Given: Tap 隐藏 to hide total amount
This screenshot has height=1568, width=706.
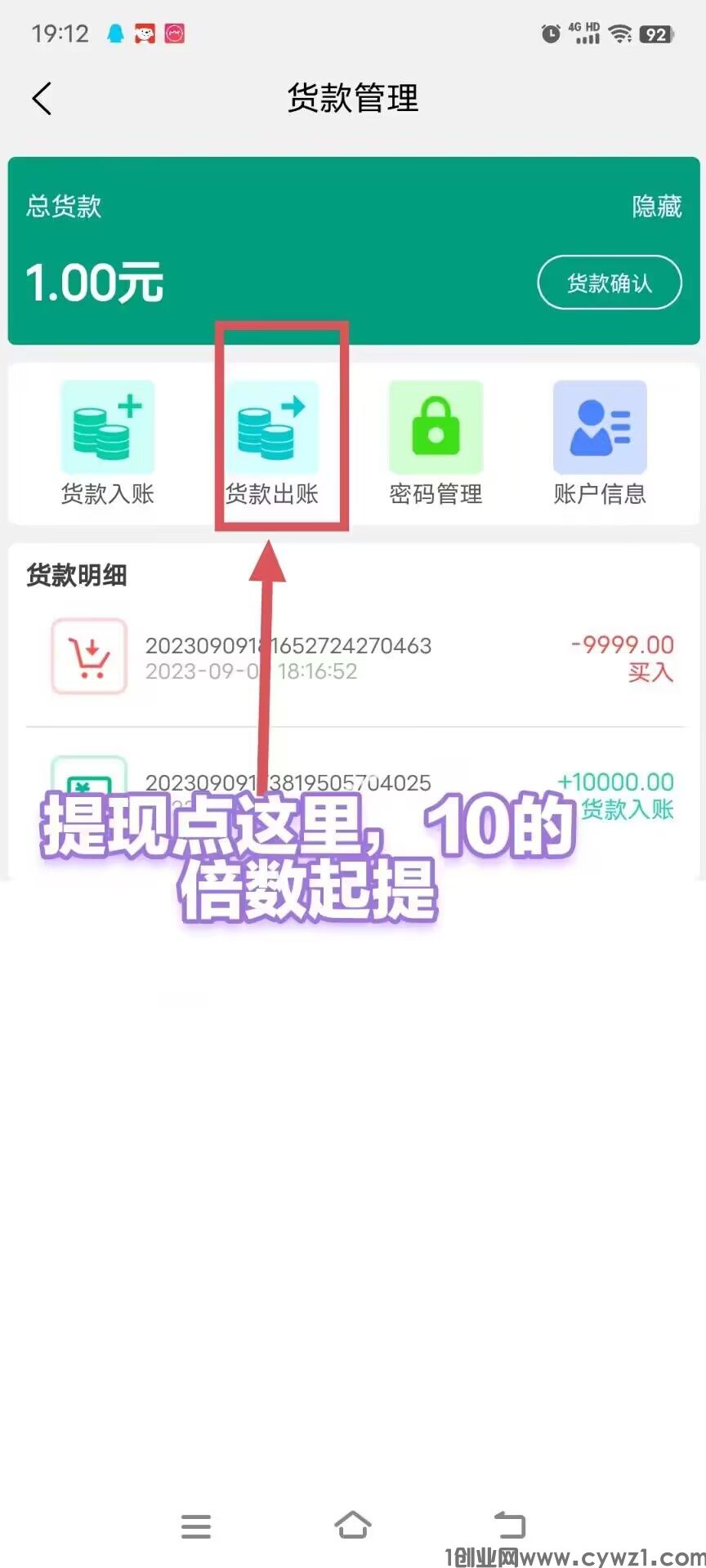Looking at the screenshot, I should [x=656, y=206].
